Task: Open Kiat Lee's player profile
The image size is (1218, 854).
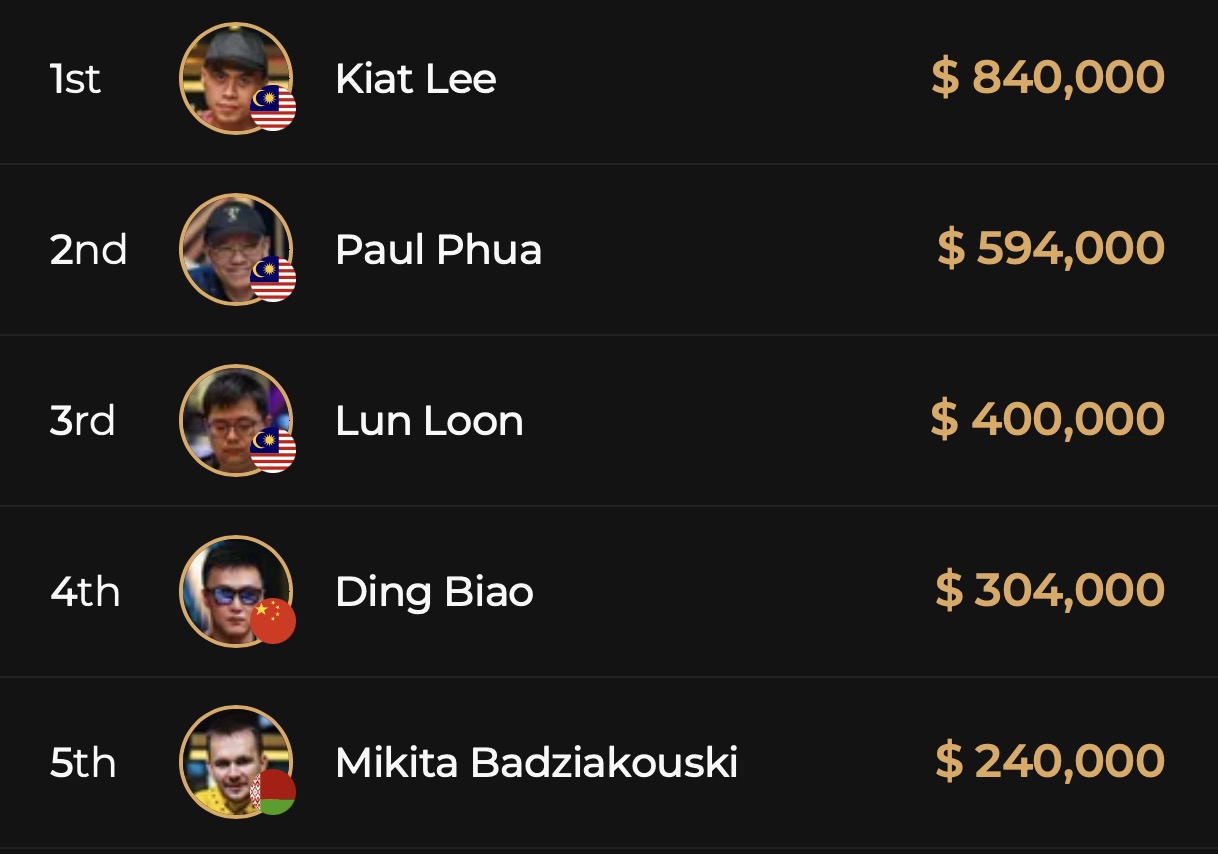Action: [415, 79]
